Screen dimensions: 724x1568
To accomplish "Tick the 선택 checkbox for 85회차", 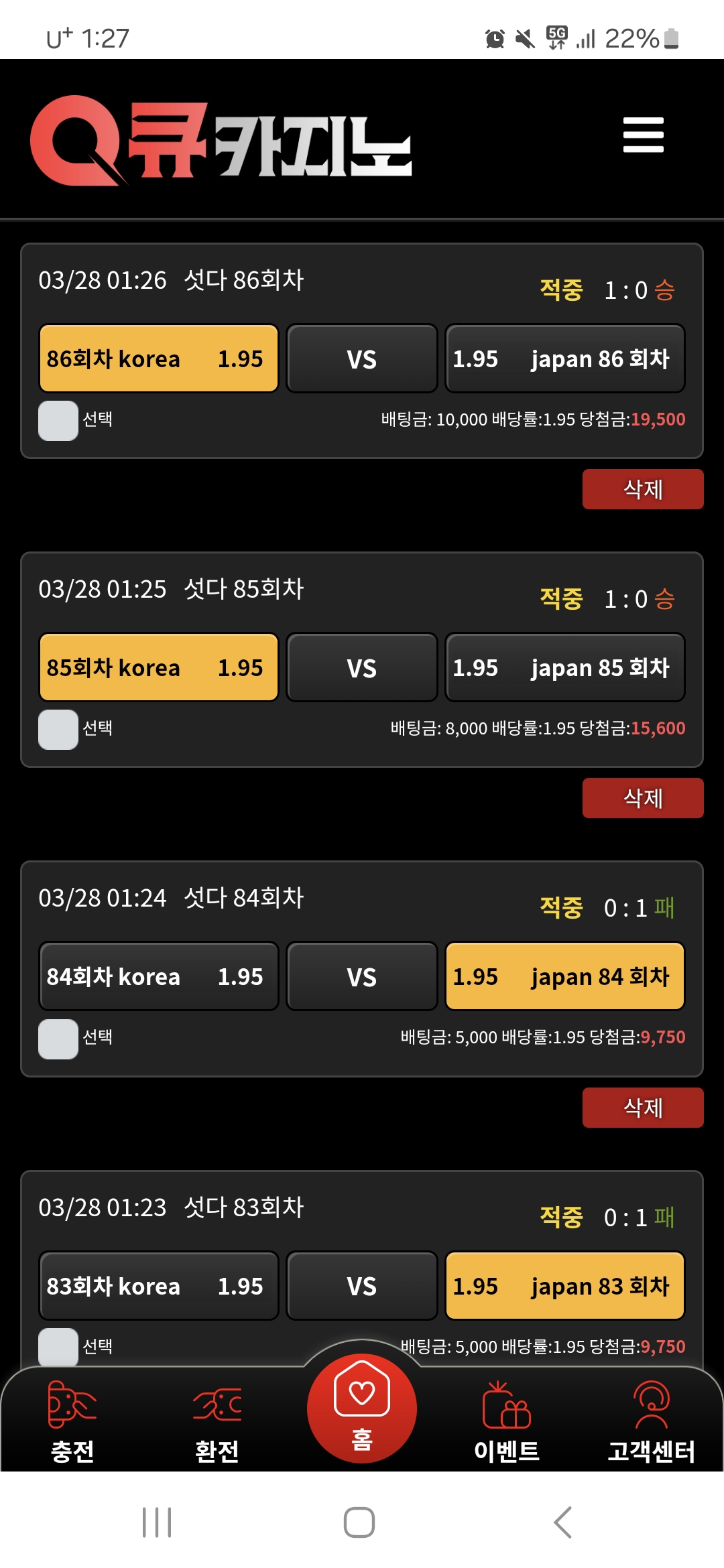I will pos(58,729).
